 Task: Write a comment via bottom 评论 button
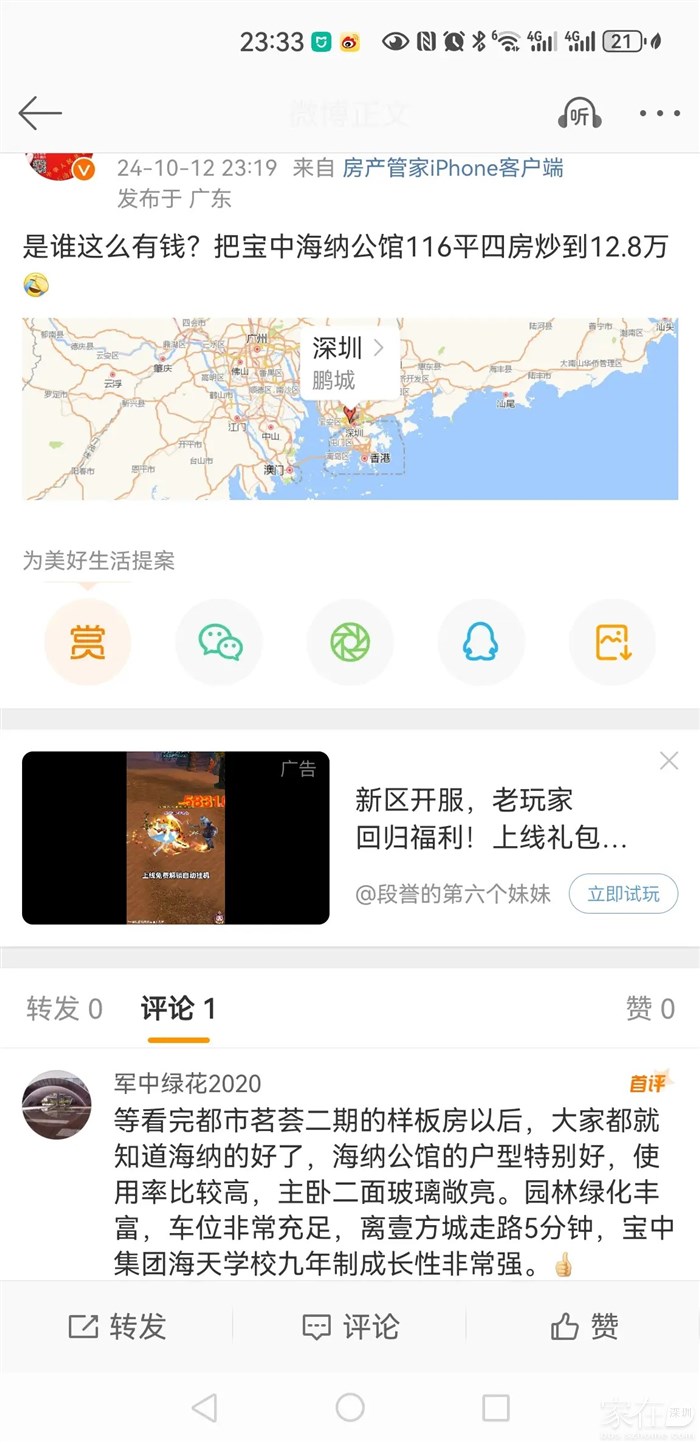point(350,1327)
